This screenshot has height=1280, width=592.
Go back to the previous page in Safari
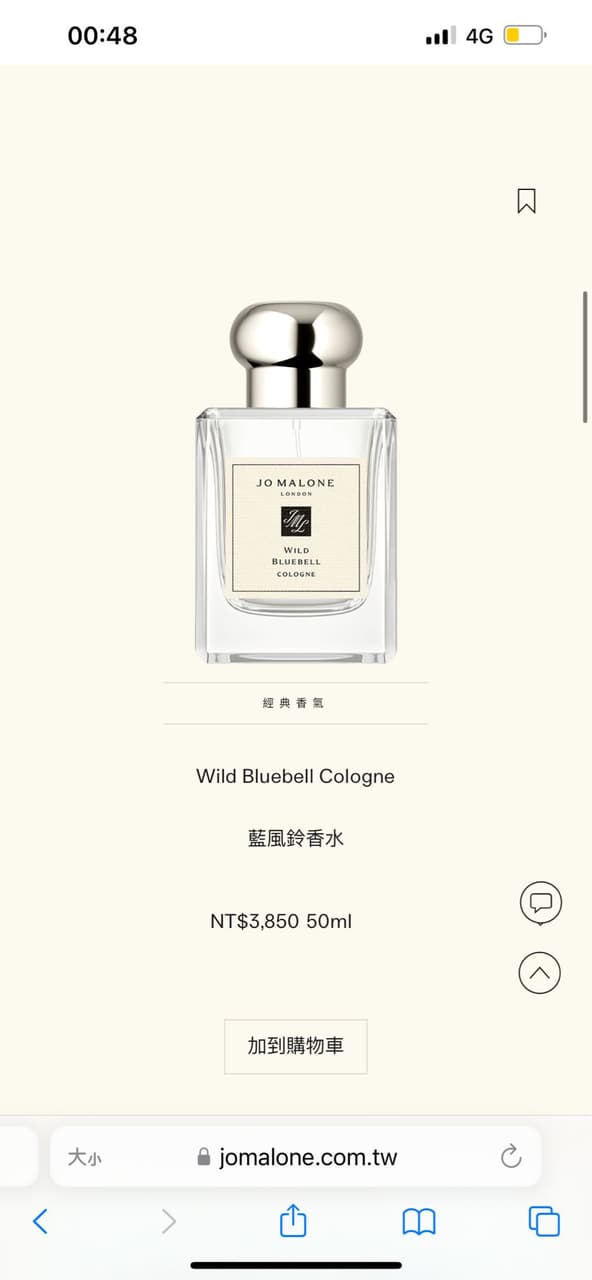click(x=40, y=1221)
